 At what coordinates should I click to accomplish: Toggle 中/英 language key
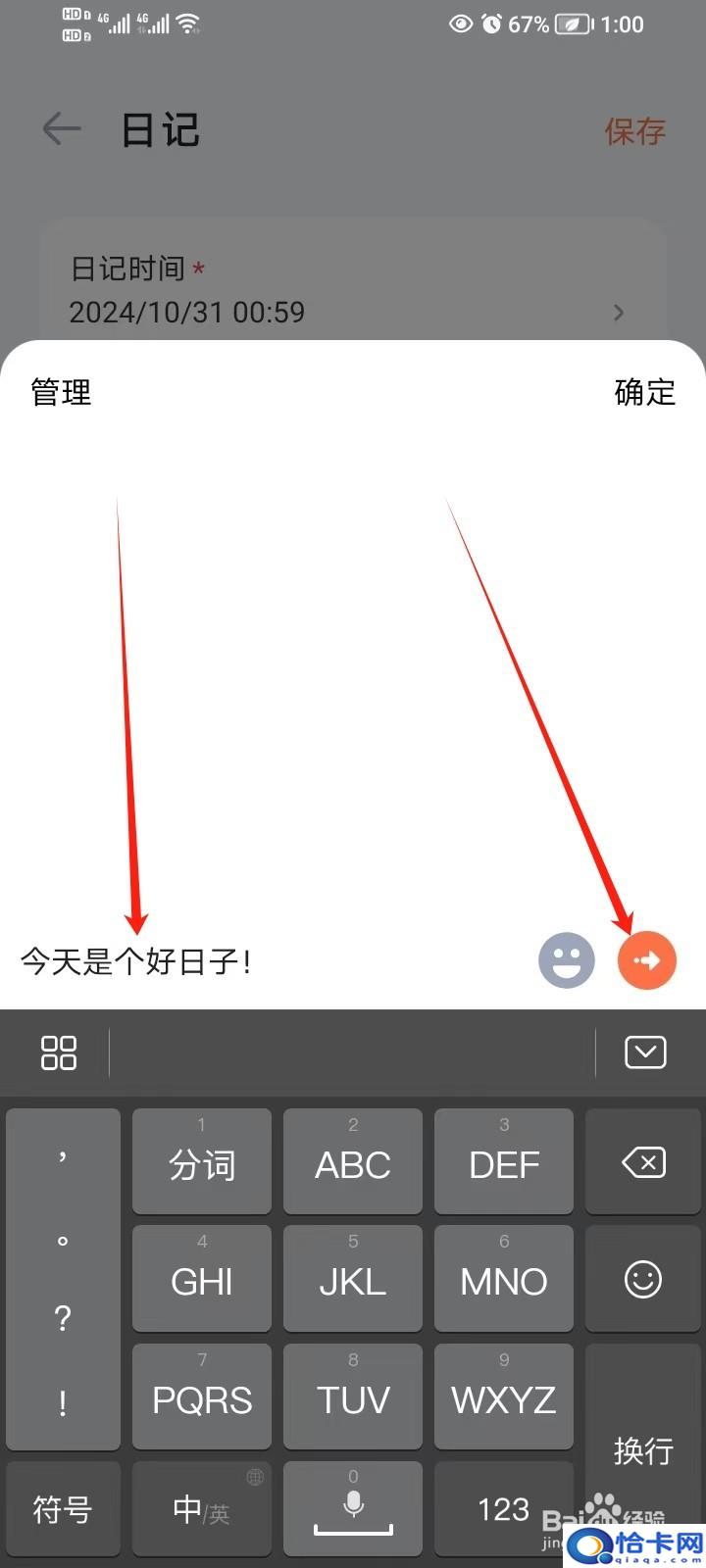(x=202, y=1509)
